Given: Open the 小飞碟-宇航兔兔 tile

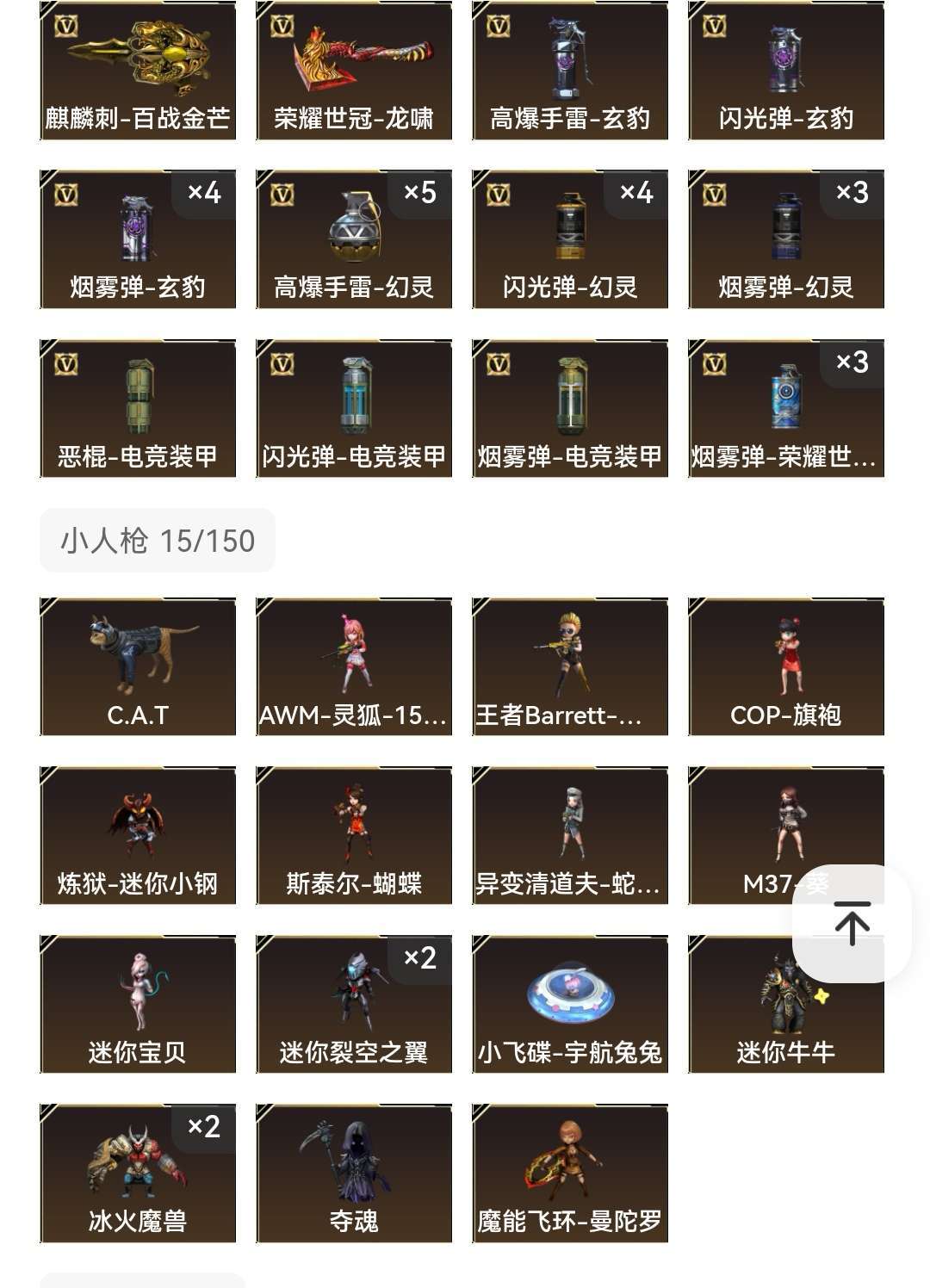Looking at the screenshot, I should click(570, 1004).
